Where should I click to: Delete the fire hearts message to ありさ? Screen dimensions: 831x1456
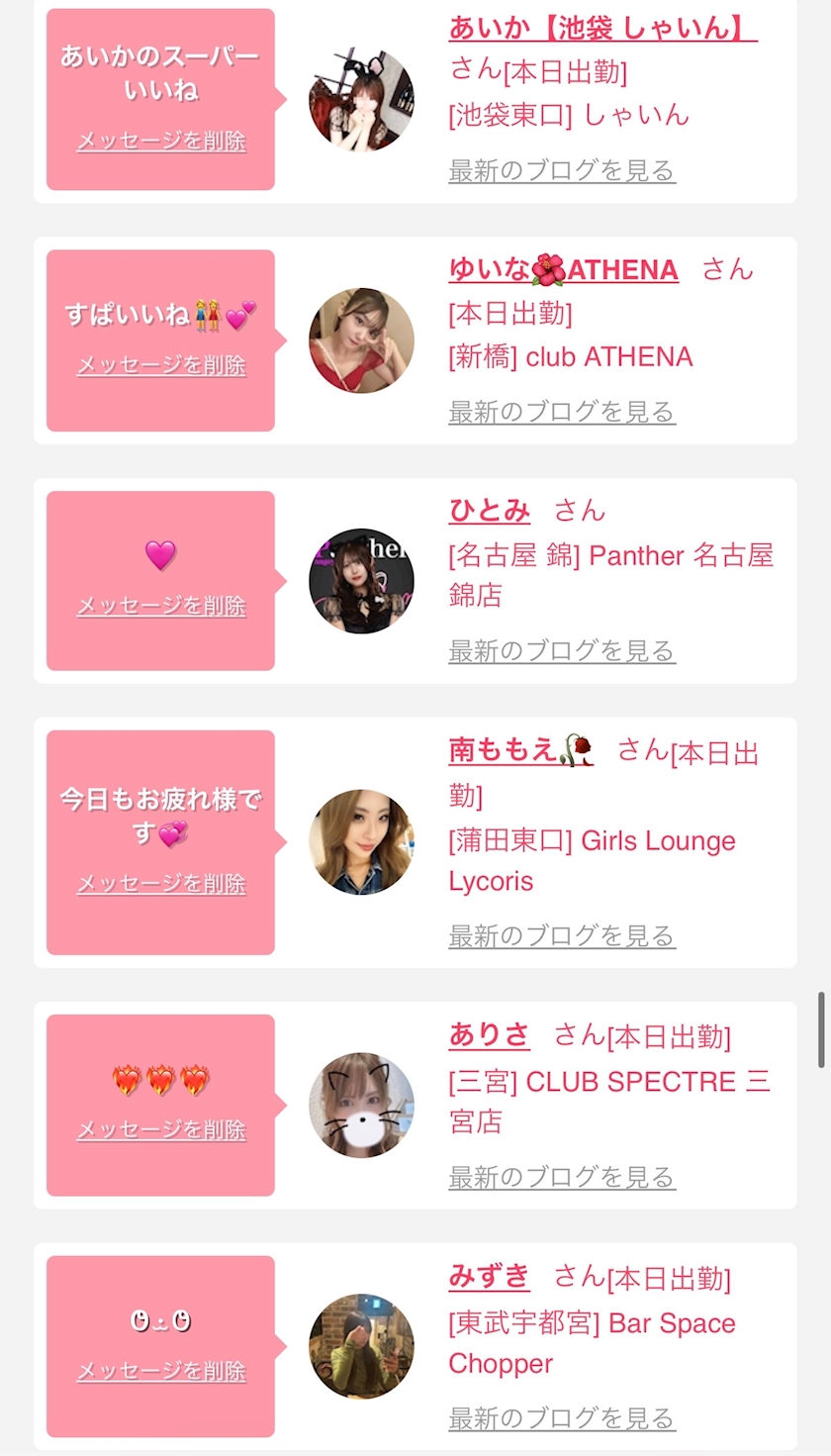tap(161, 1129)
